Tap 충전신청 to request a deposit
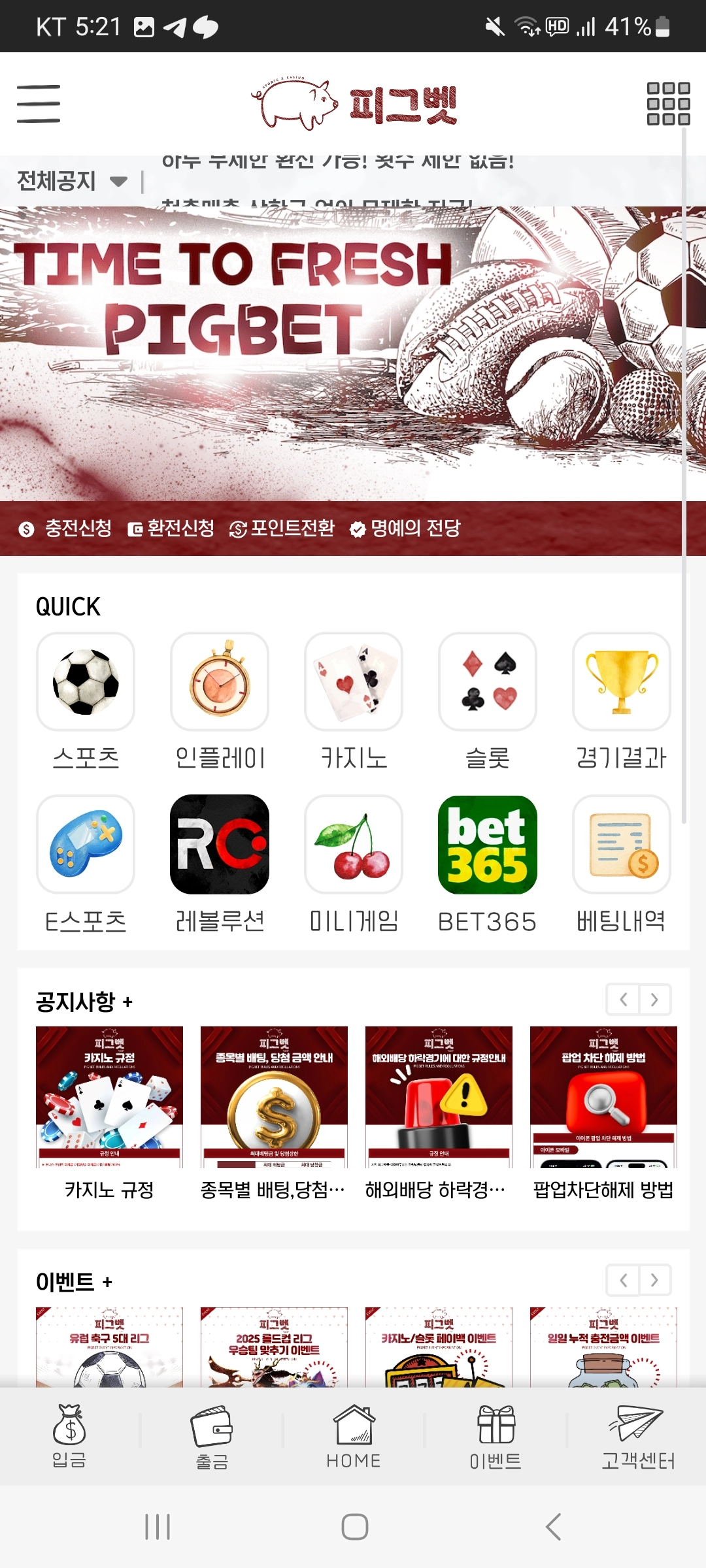The height and width of the screenshot is (1568, 706). 65,529
